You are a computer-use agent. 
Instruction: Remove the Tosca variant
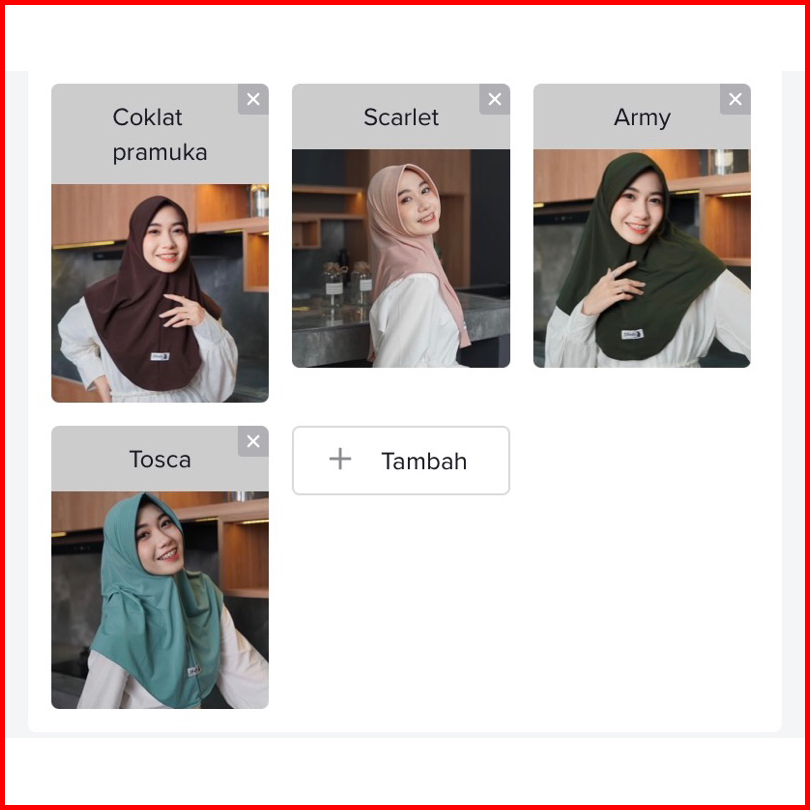pyautogui.click(x=253, y=441)
